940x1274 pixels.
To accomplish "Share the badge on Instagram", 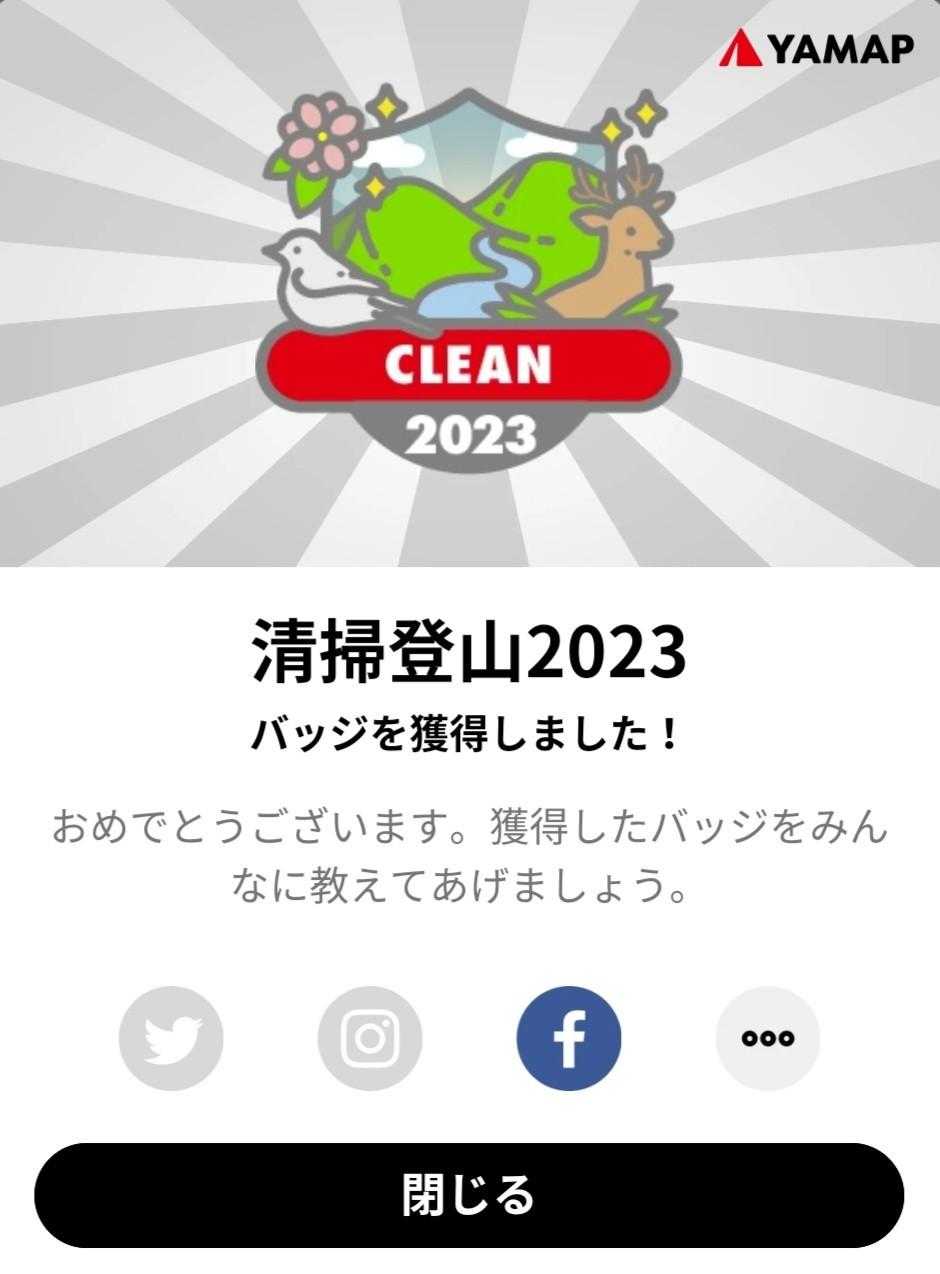I will click(x=370, y=1038).
